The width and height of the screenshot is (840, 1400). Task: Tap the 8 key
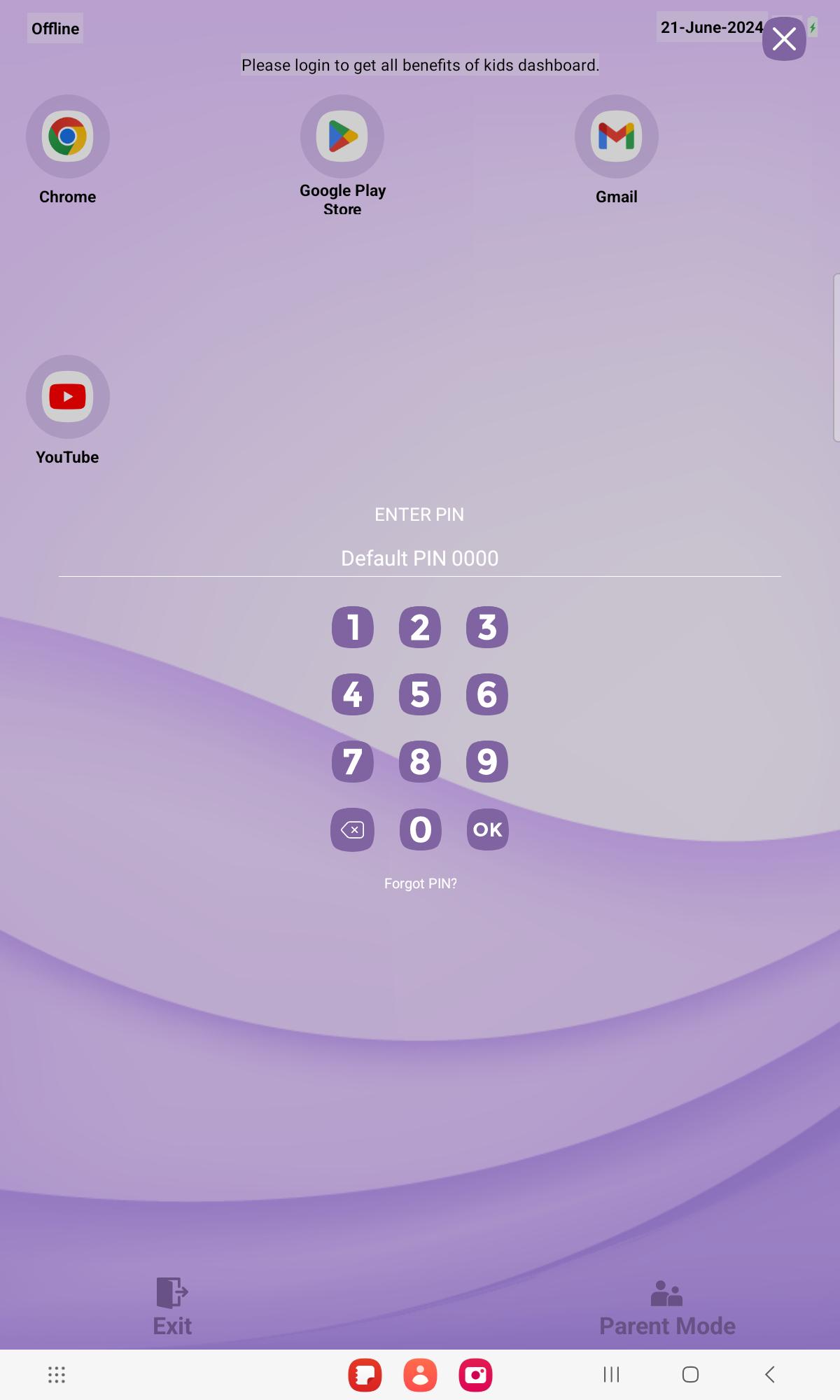point(420,762)
